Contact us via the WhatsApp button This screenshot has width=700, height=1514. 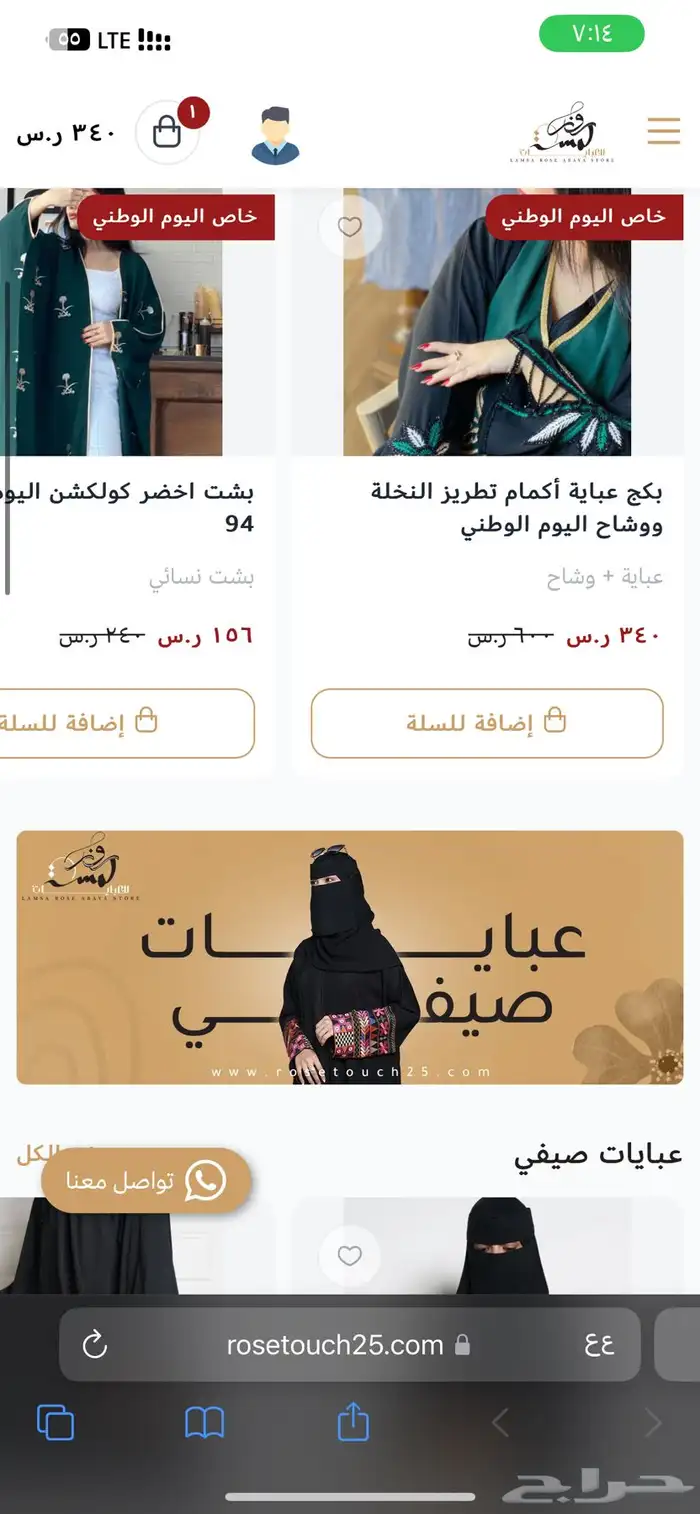[x=147, y=1181]
